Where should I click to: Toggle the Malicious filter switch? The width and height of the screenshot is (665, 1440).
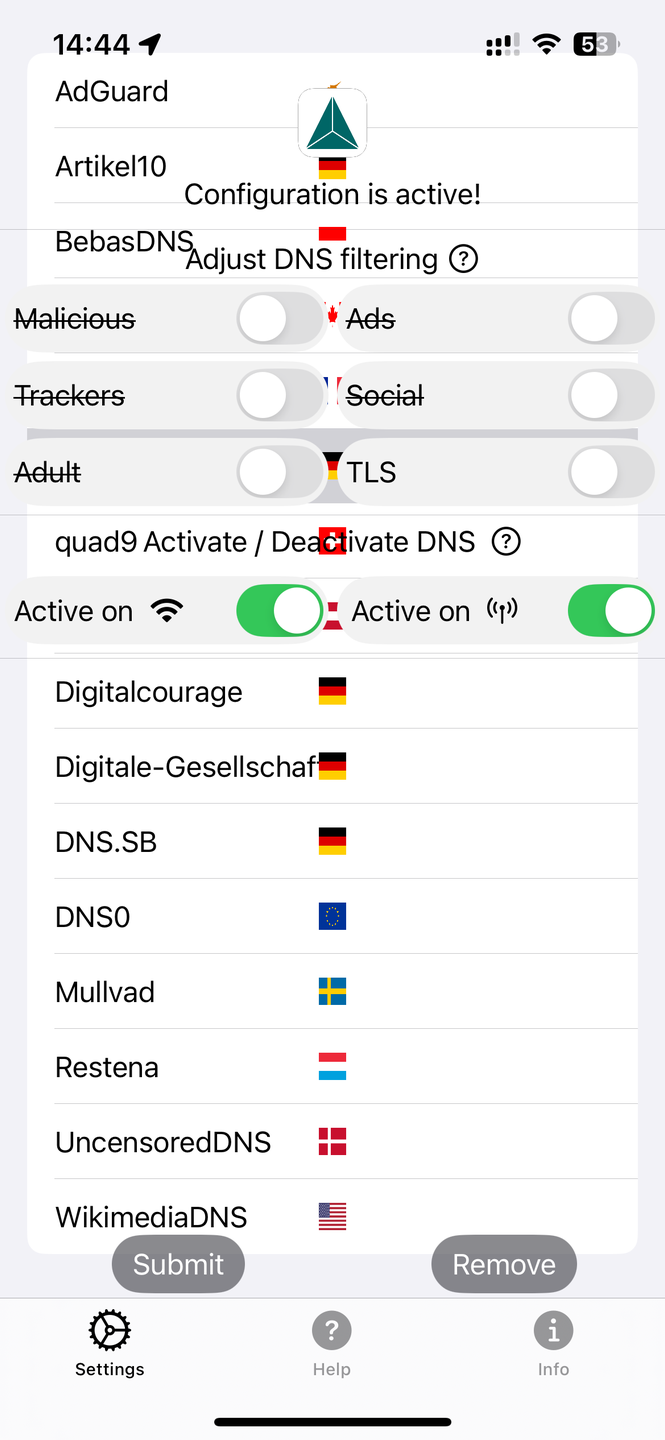[x=280, y=320]
